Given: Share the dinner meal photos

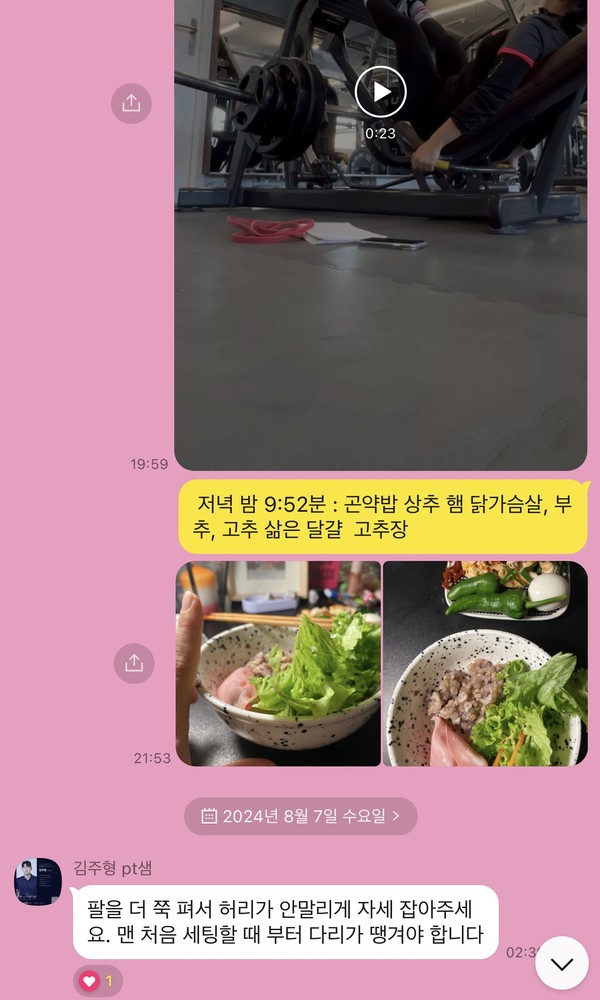Looking at the screenshot, I should click(133, 663).
